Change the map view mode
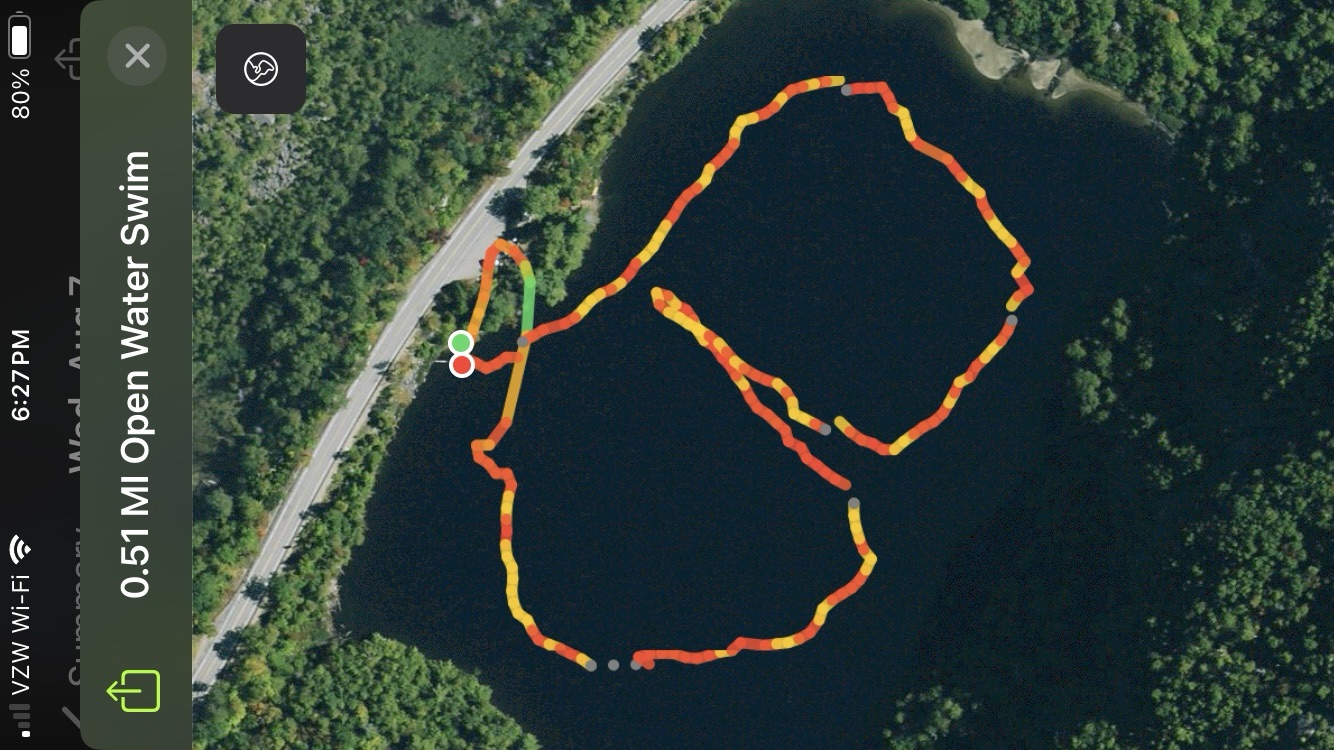Image resolution: width=1334 pixels, height=750 pixels. (261, 69)
